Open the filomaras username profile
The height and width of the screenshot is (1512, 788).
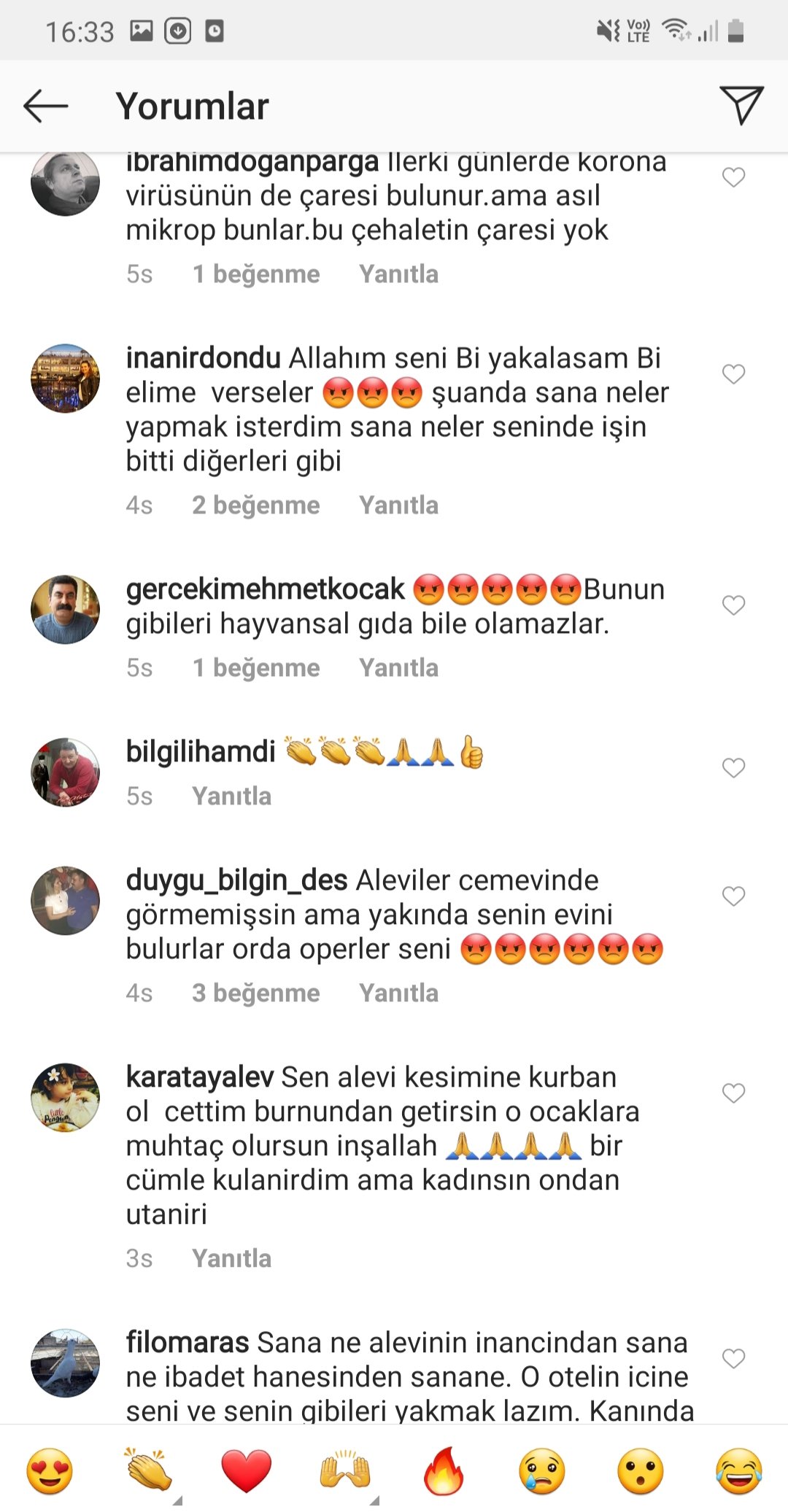pyautogui.click(x=188, y=1343)
